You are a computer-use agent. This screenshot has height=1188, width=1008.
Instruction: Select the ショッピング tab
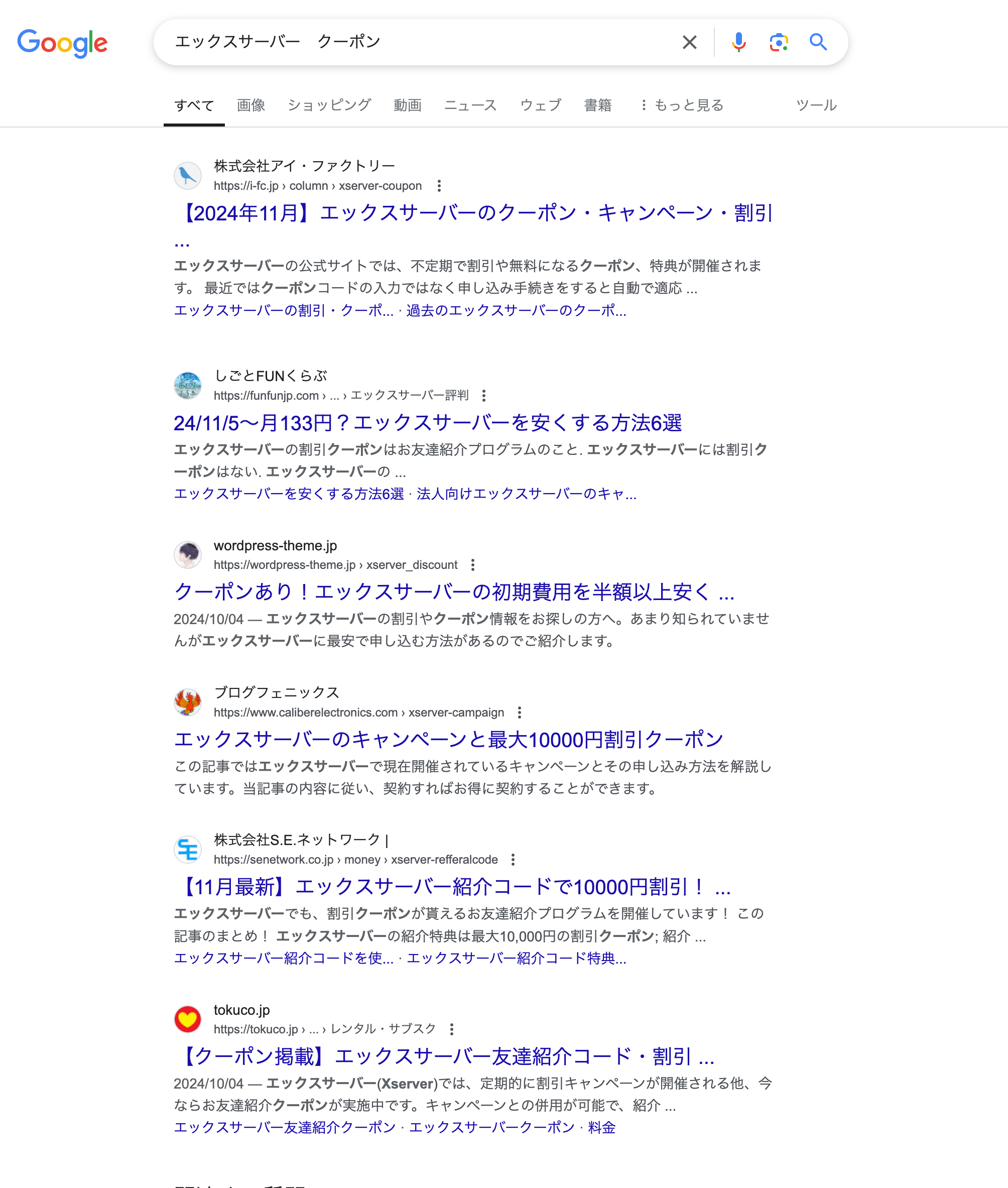pos(329,104)
